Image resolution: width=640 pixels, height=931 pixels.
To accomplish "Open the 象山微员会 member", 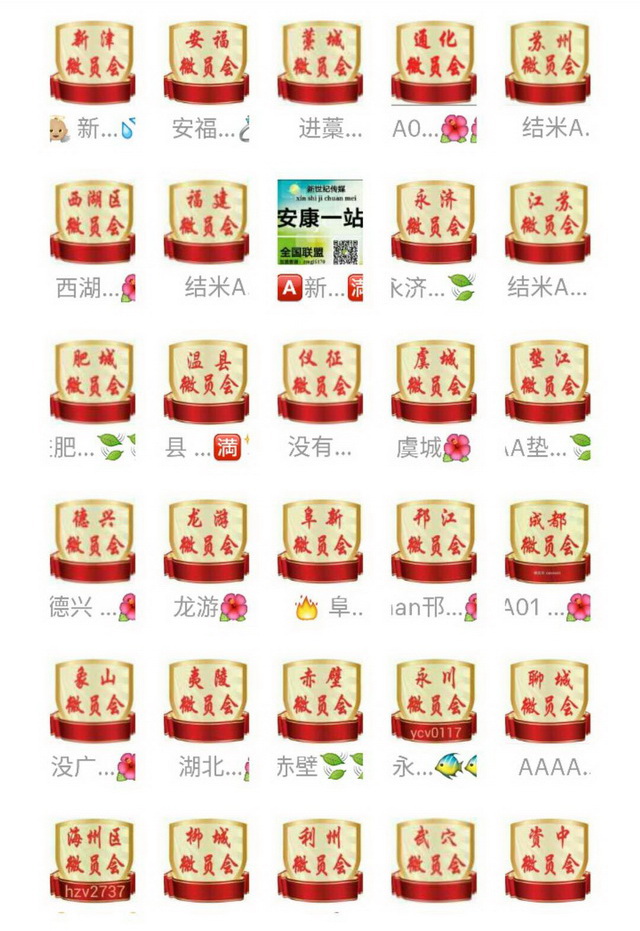I will coord(93,702).
